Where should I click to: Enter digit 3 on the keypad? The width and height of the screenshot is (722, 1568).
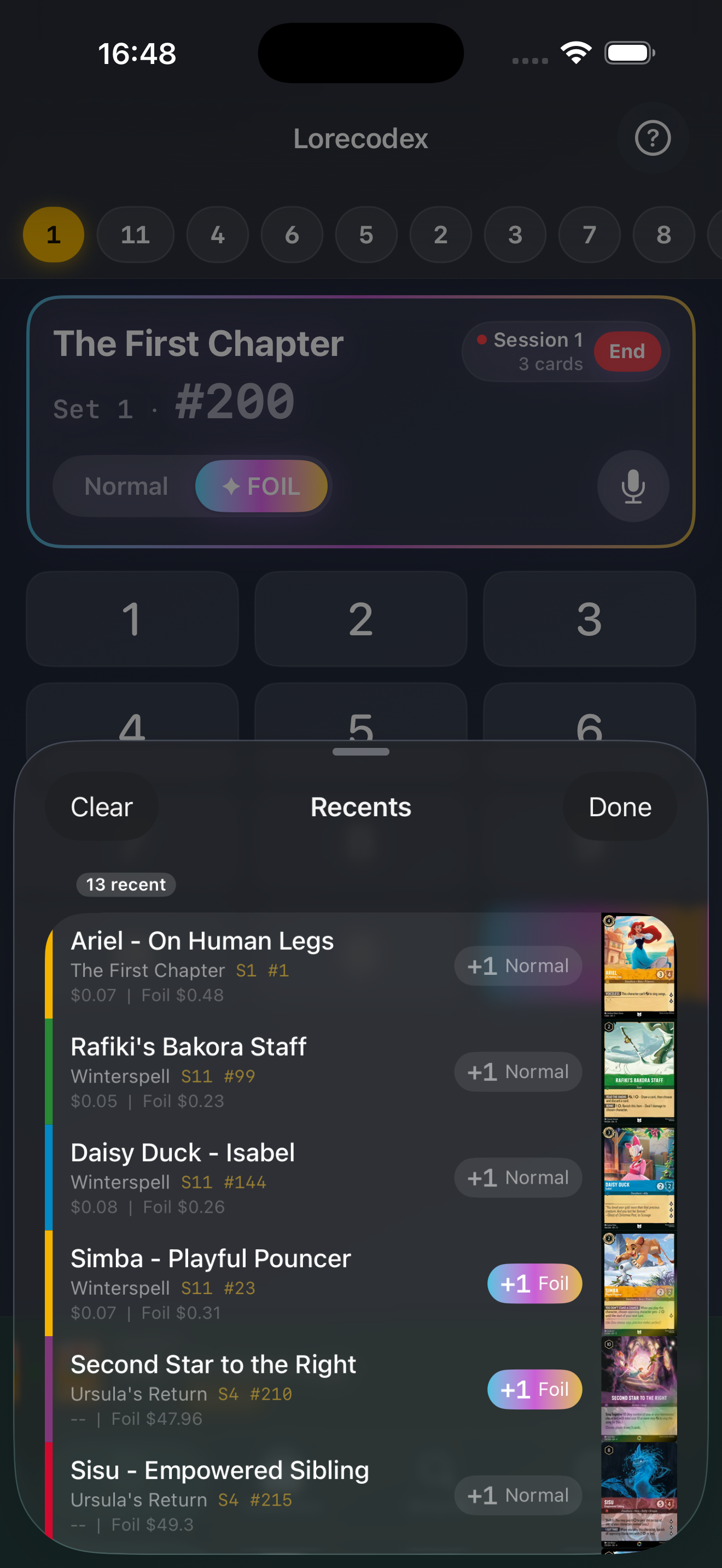(x=589, y=618)
